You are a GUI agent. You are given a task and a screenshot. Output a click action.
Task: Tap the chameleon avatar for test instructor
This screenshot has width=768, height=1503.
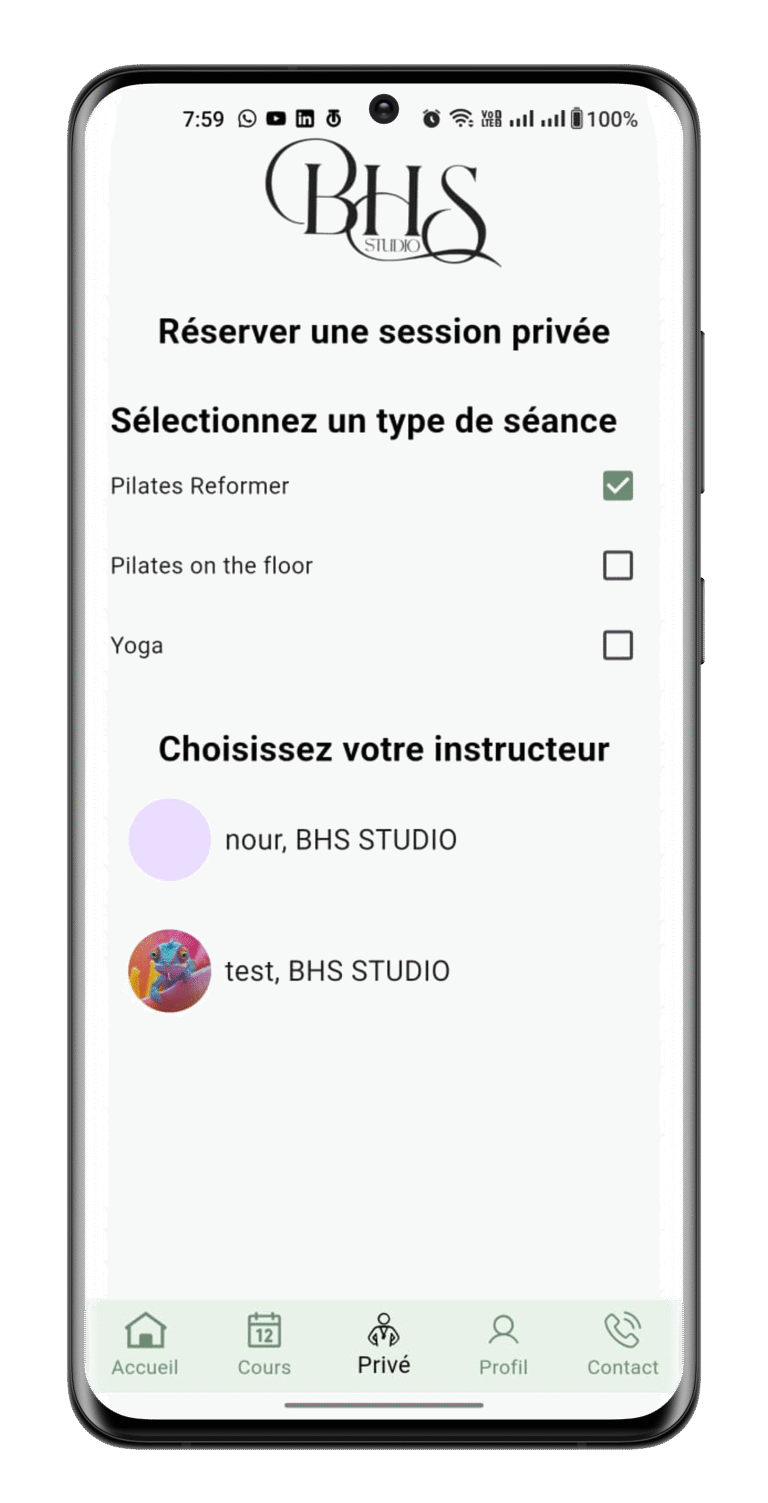pos(169,970)
